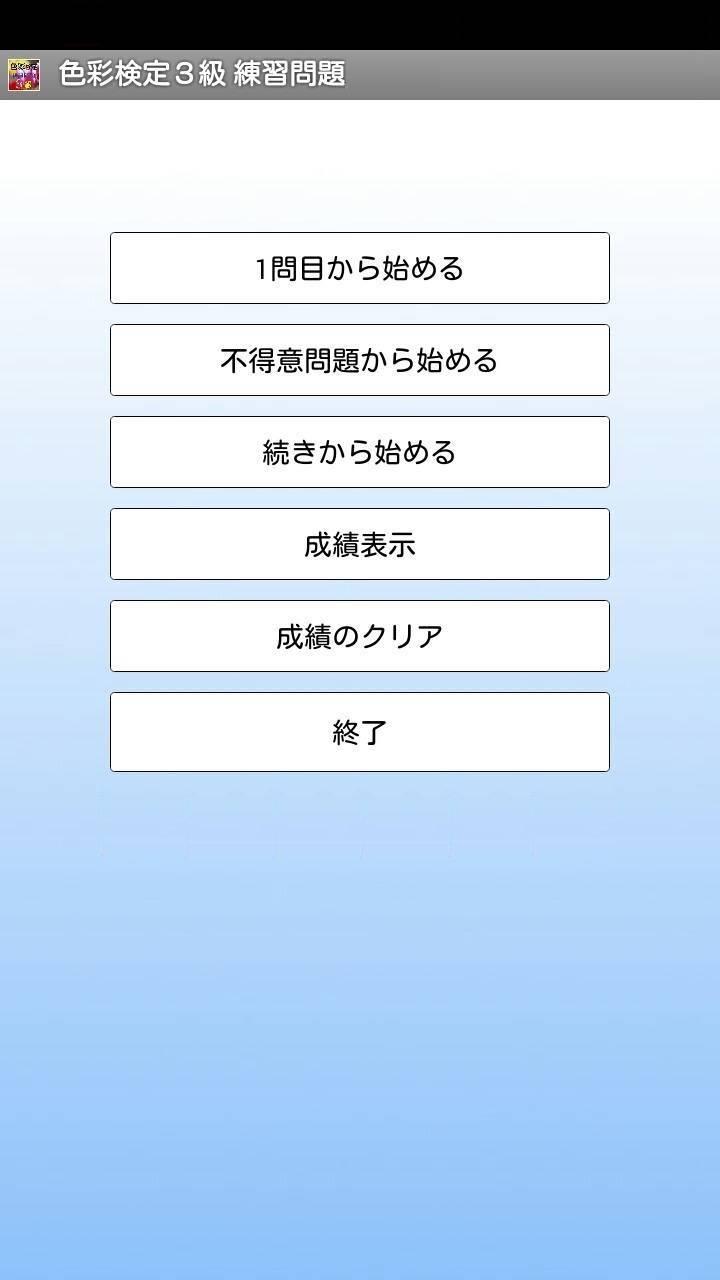Start from question 1 (1問目から始める)
This screenshot has height=1280, width=720.
tap(360, 268)
